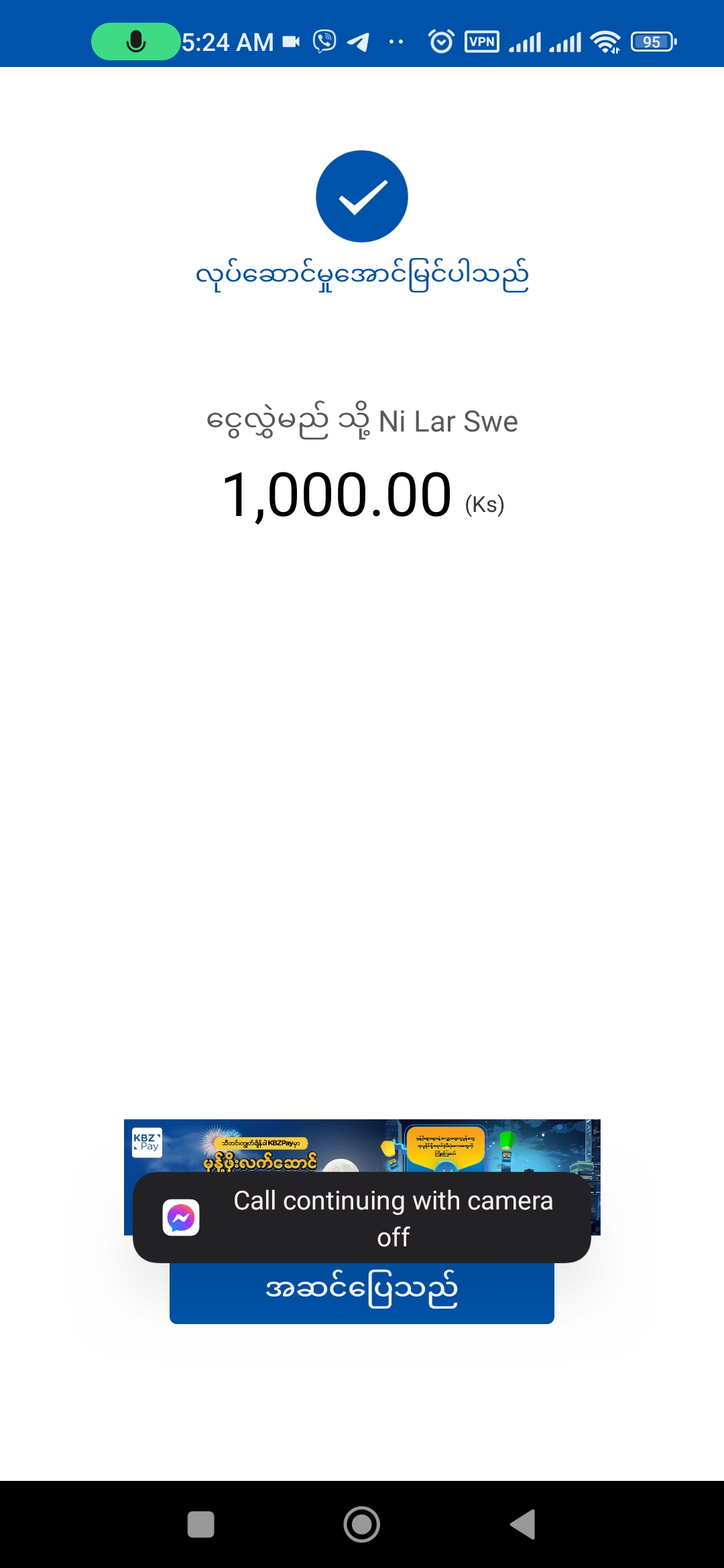Tap the system home button
Image resolution: width=724 pixels, height=1568 pixels.
pyautogui.click(x=361, y=1524)
